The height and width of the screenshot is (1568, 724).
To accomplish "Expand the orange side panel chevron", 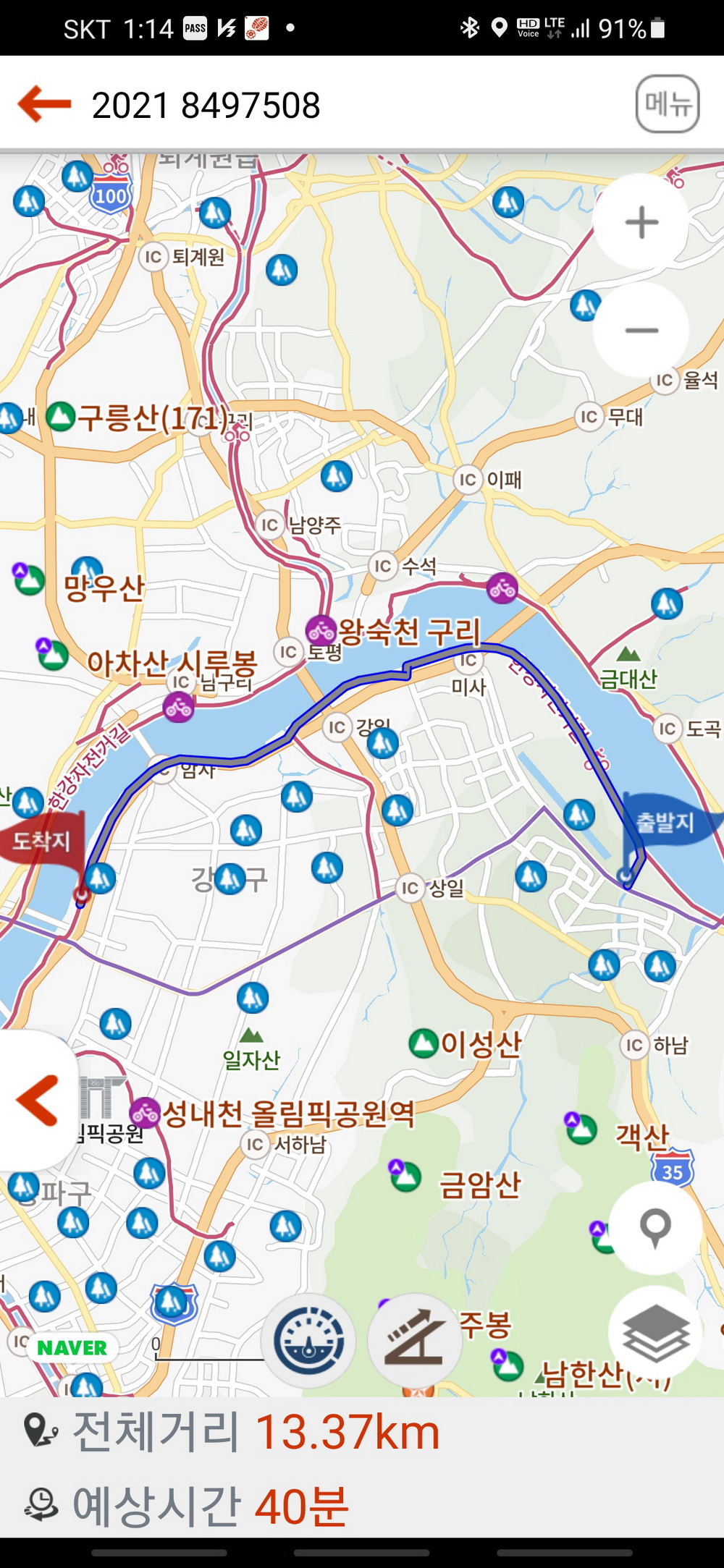I will [36, 1101].
